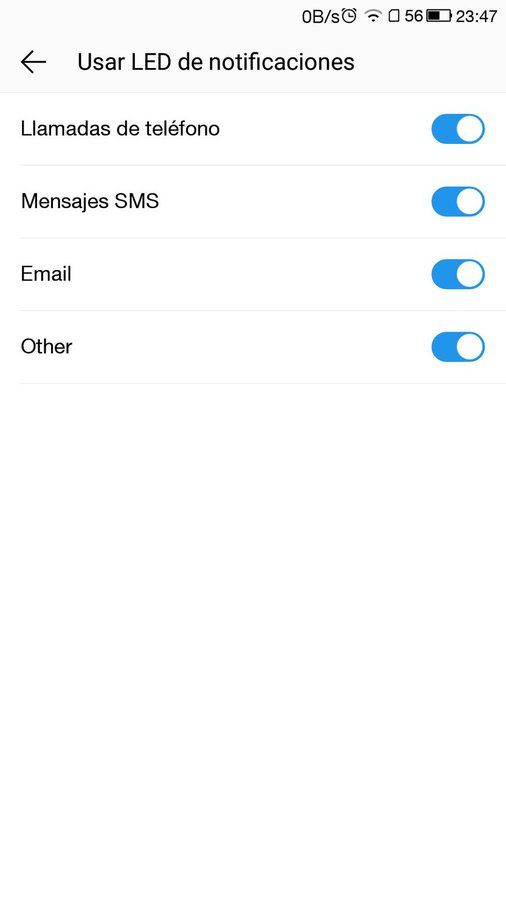Go back from Usar LED de notificaciones

click(33, 62)
